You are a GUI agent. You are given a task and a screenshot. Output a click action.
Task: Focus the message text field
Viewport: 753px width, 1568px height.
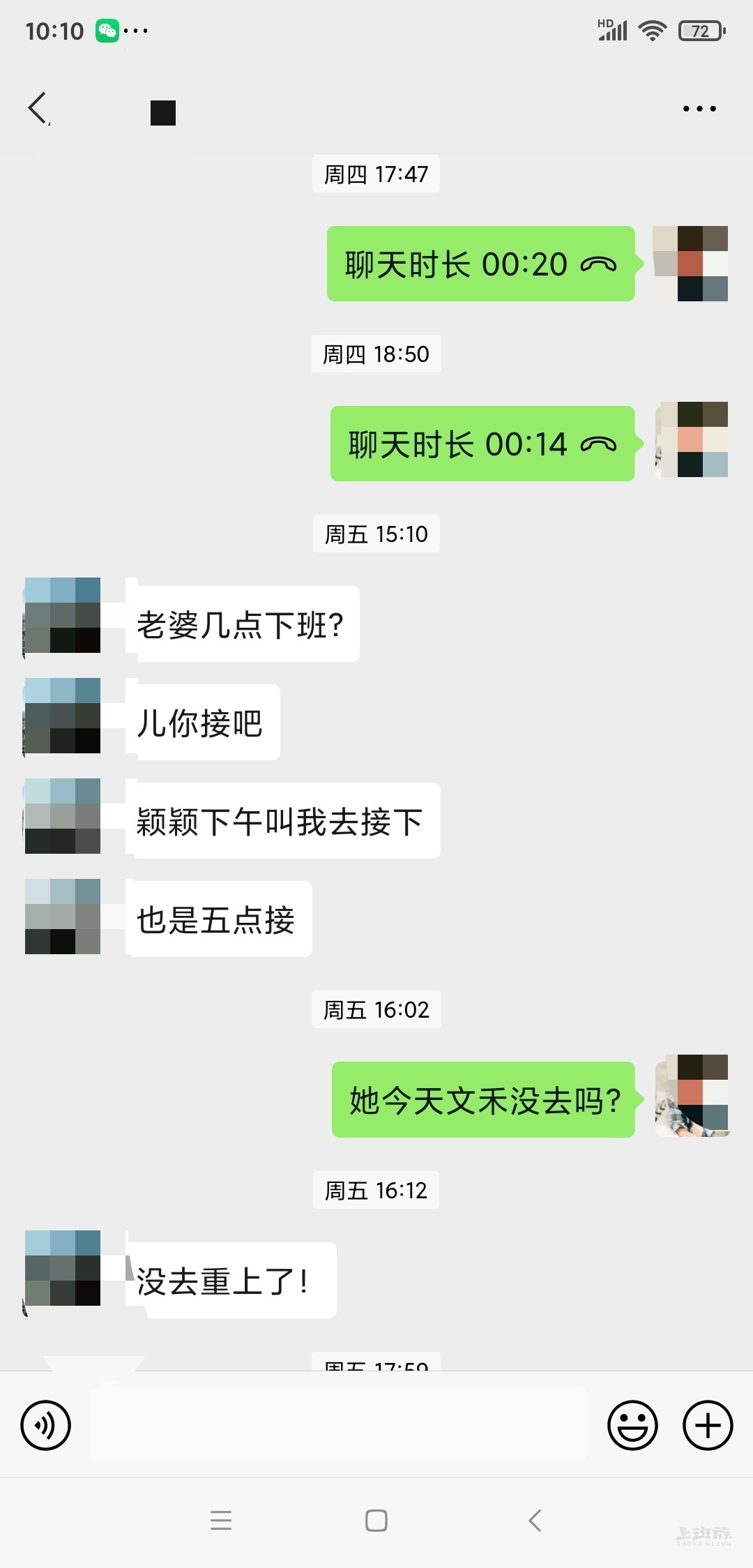pos(339,1425)
